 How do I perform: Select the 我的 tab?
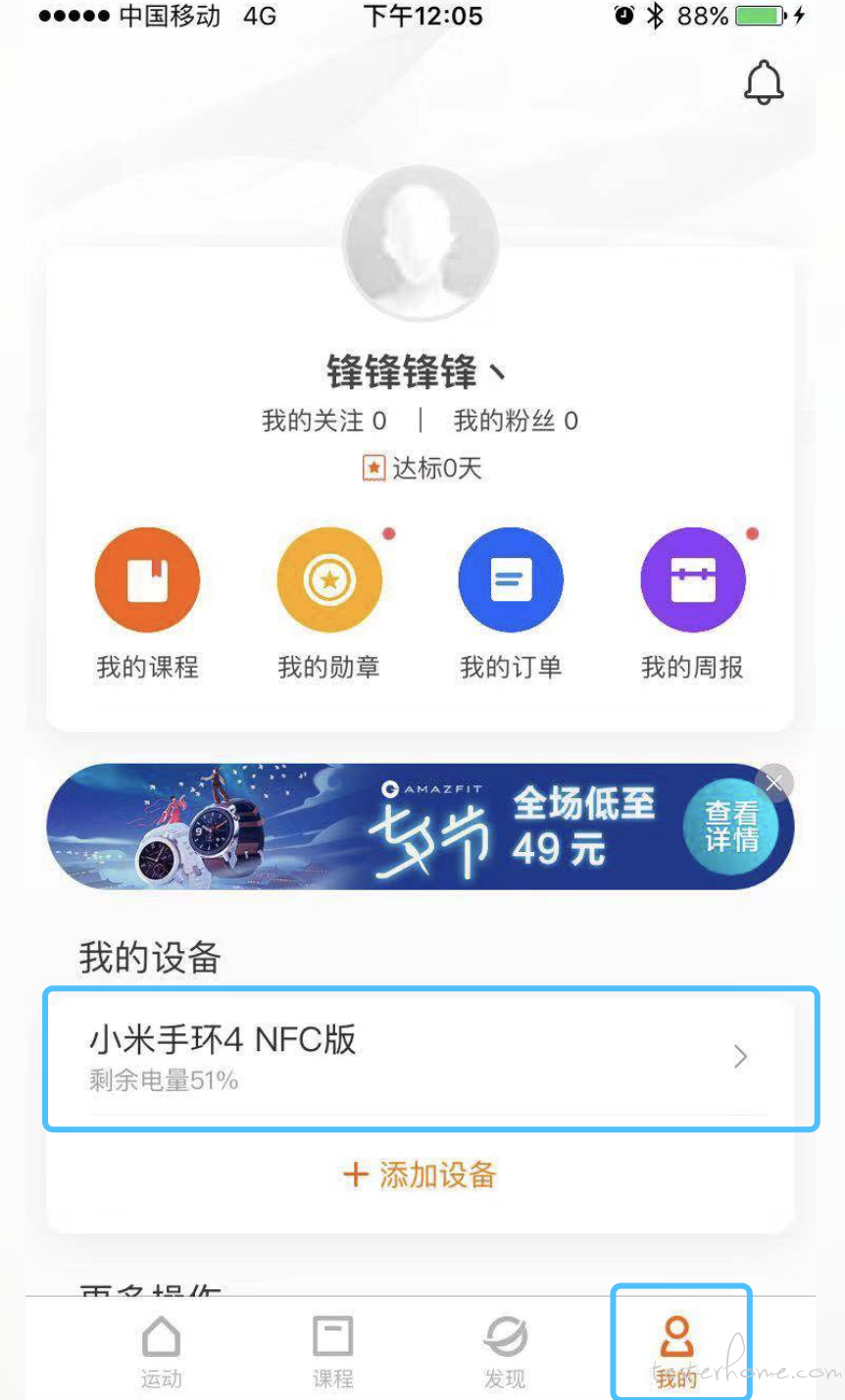point(676,1351)
